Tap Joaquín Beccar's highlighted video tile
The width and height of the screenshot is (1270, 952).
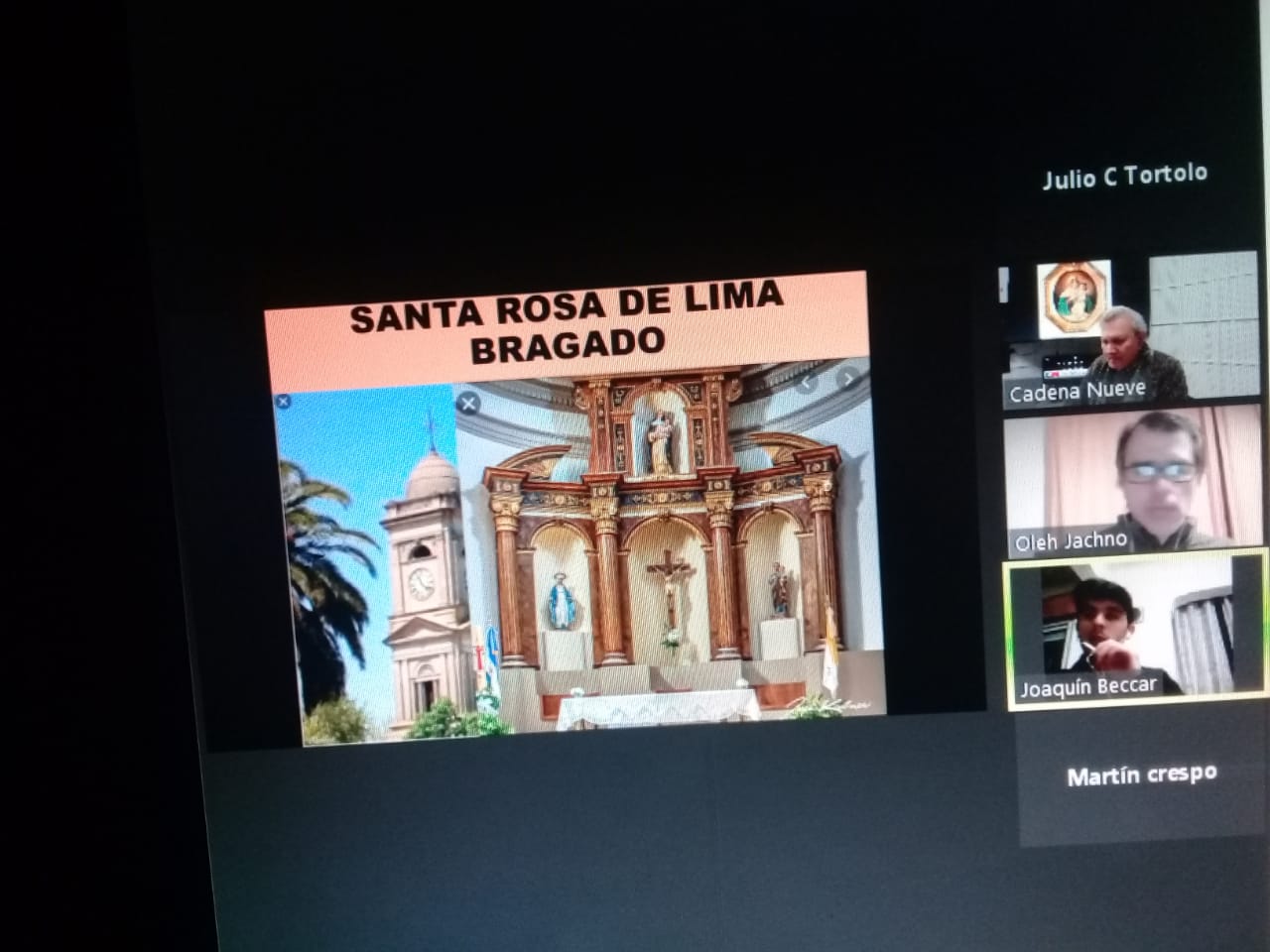click(x=1134, y=633)
